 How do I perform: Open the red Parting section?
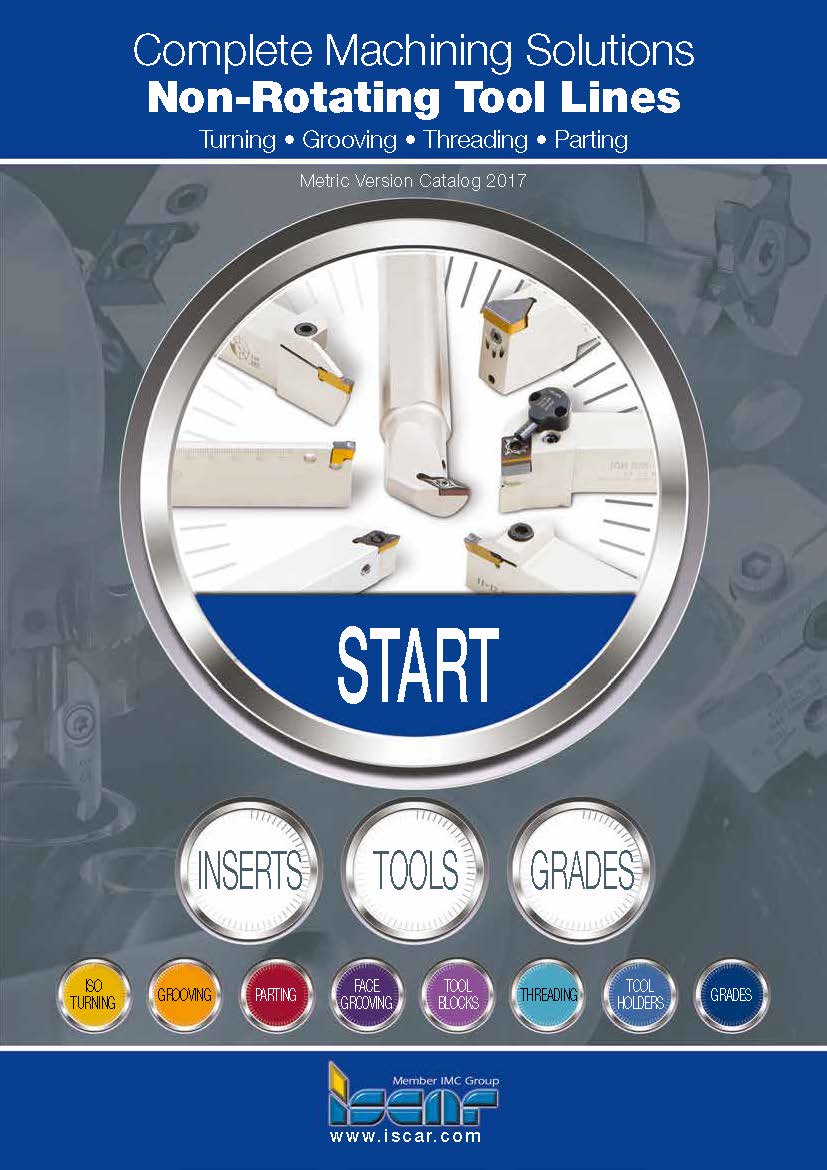(275, 994)
